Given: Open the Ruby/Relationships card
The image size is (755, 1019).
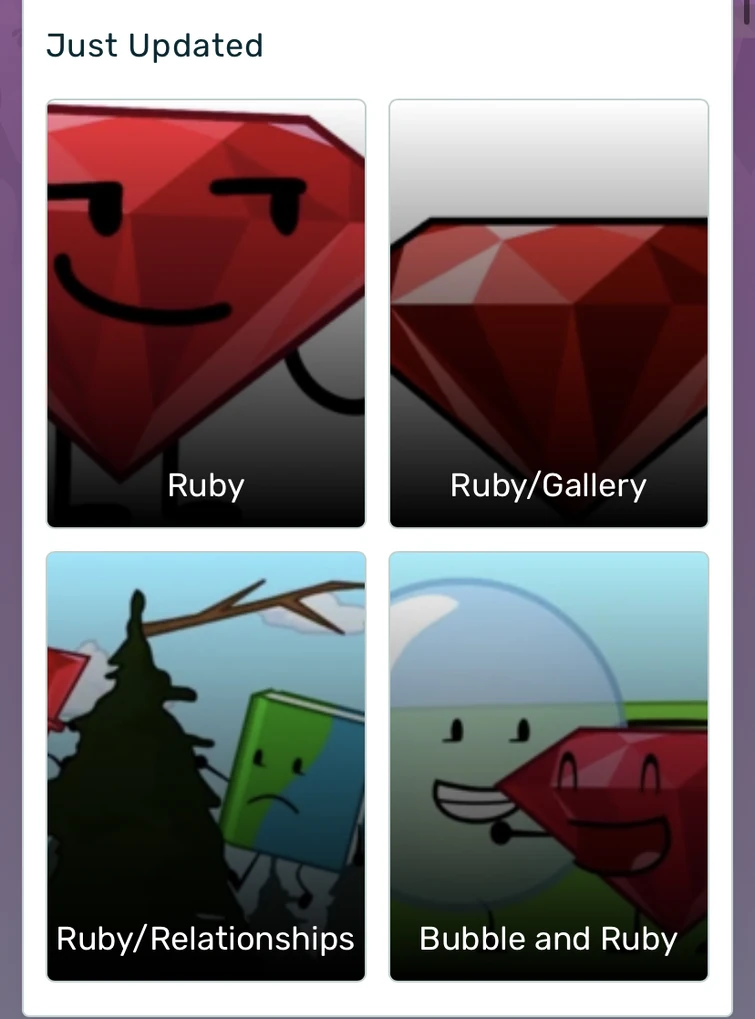Looking at the screenshot, I should pos(206,766).
